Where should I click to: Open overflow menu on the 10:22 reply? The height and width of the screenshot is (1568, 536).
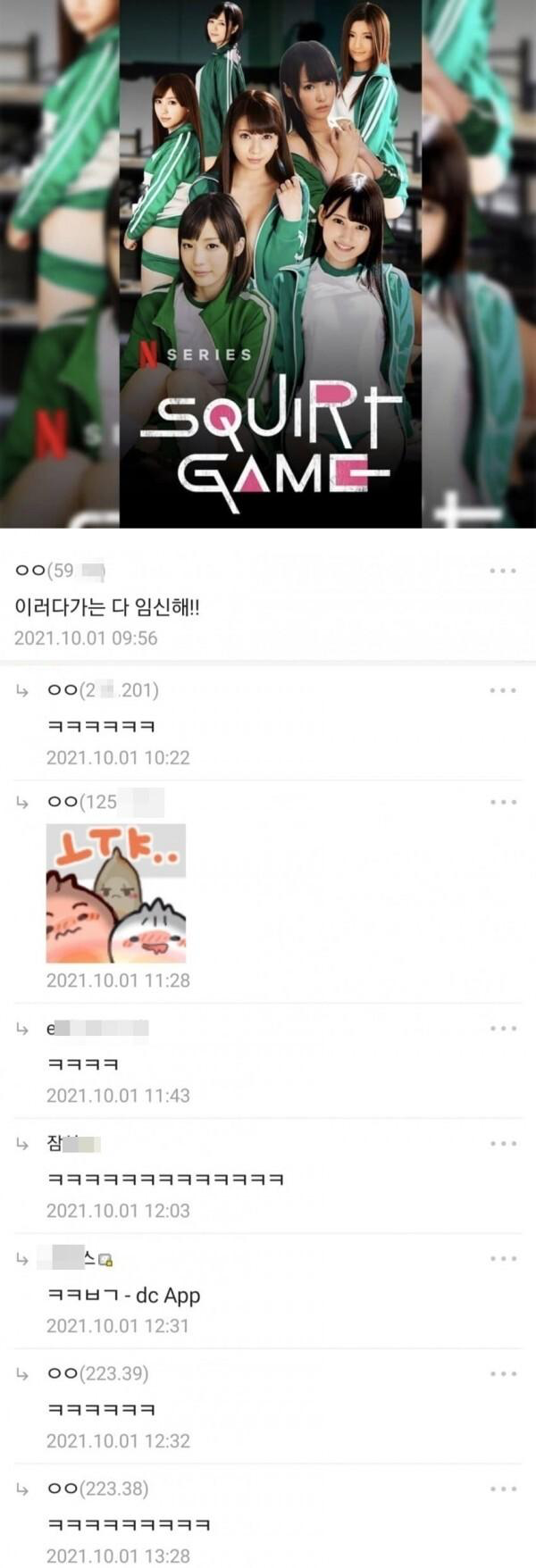pos(503,690)
